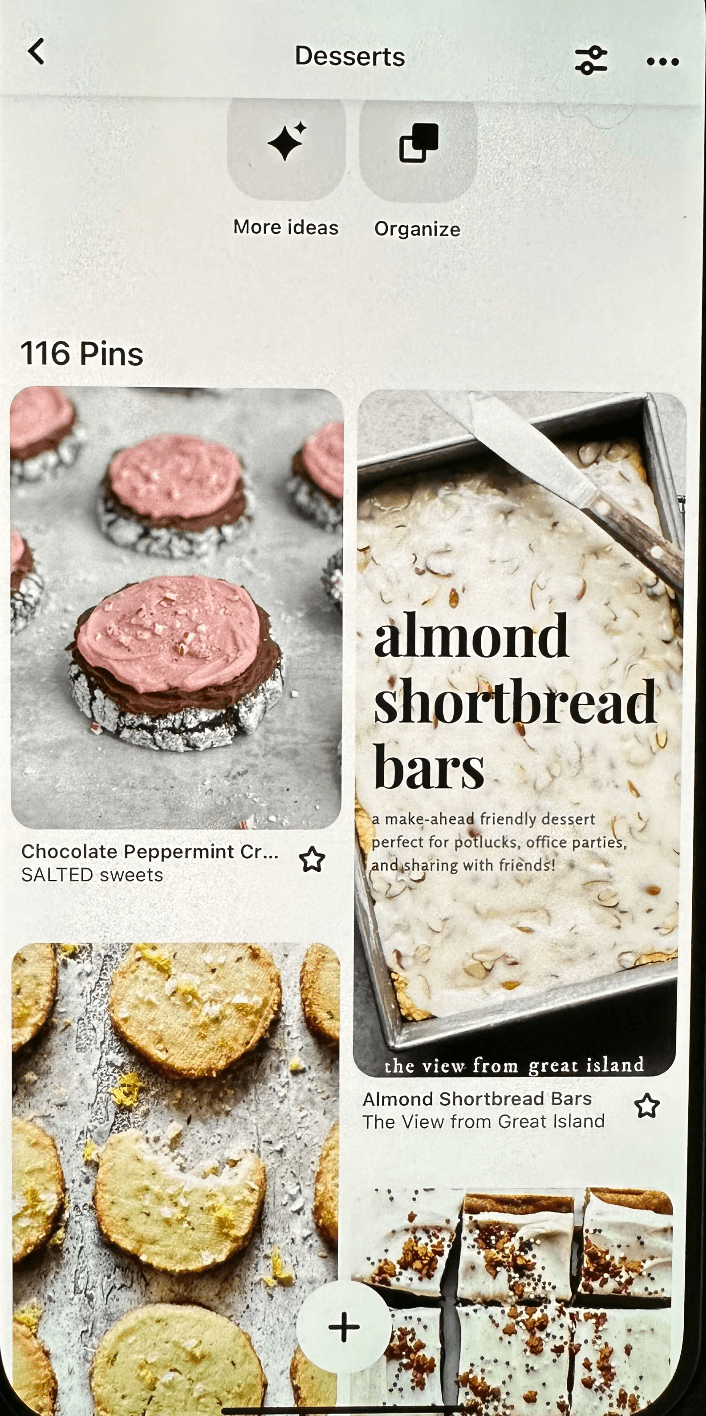The height and width of the screenshot is (1416, 706).
Task: Open the Chocolate Peppermint cookies pin
Action: click(x=177, y=608)
